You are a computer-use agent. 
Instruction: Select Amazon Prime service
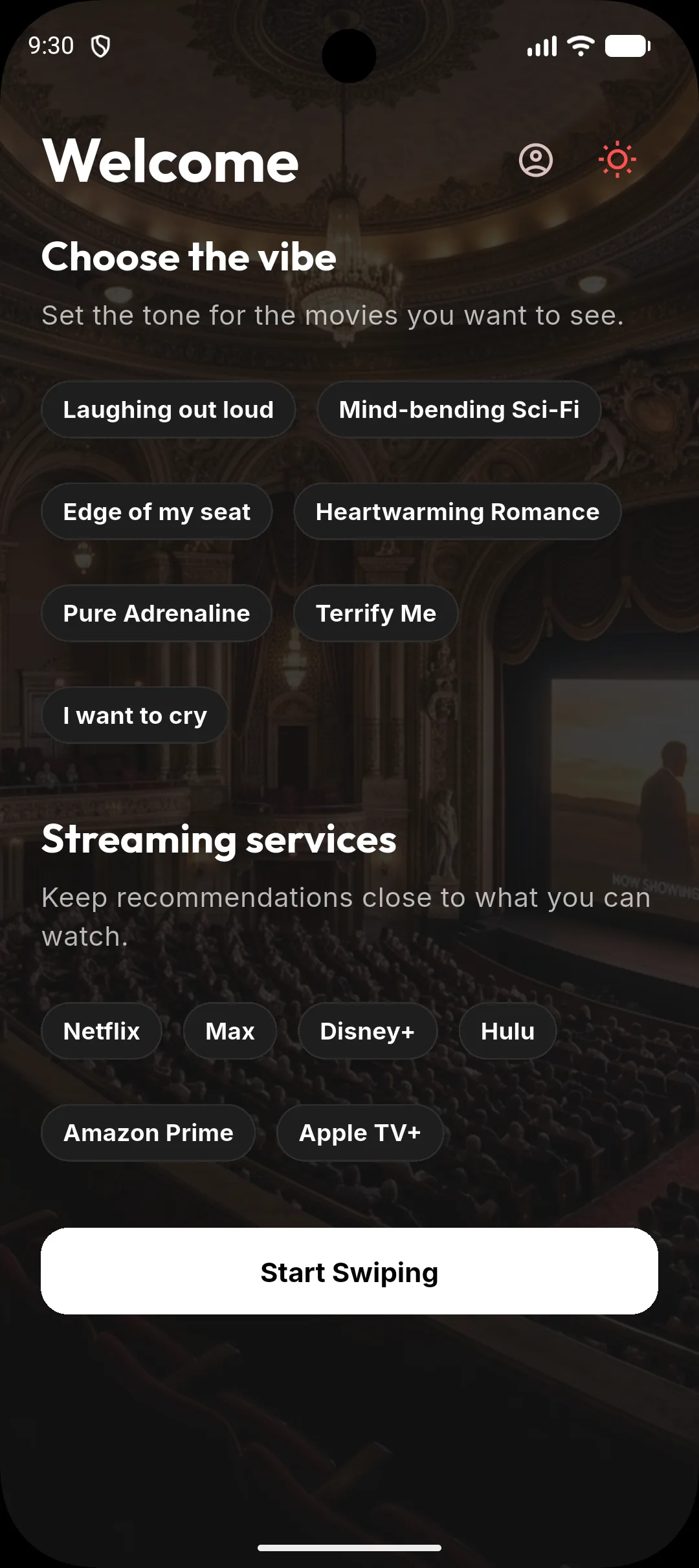point(148,1133)
